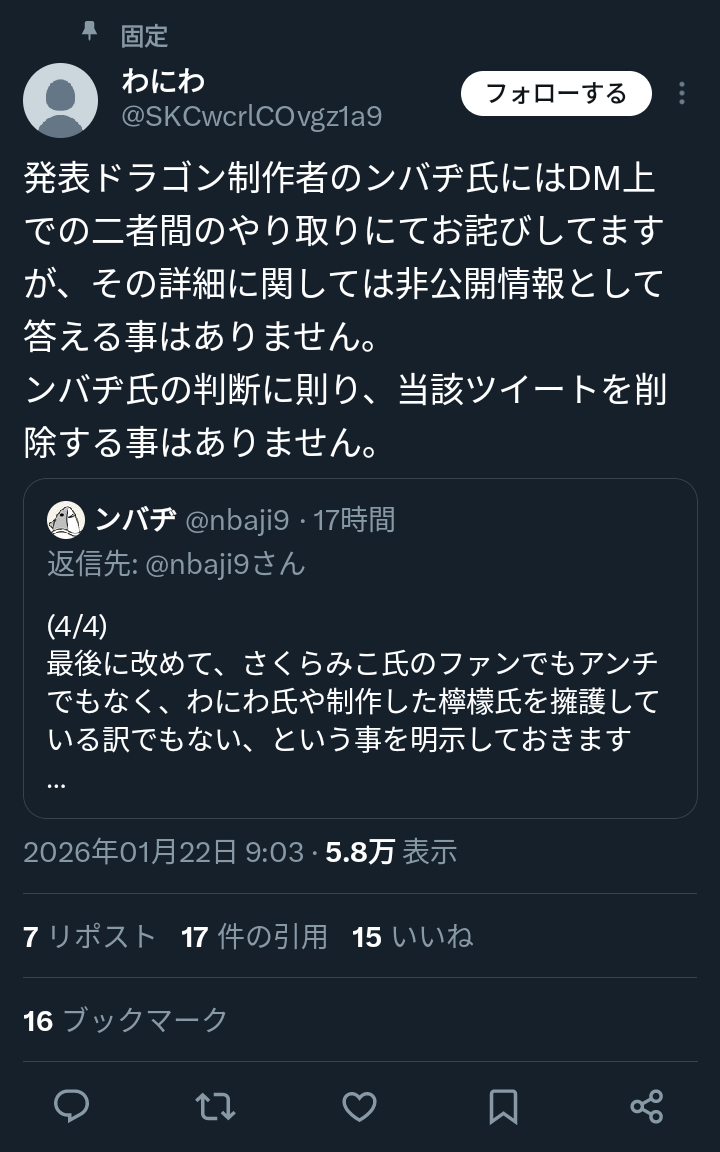
Task: Open the post's overflow menu
Action: (x=682, y=94)
